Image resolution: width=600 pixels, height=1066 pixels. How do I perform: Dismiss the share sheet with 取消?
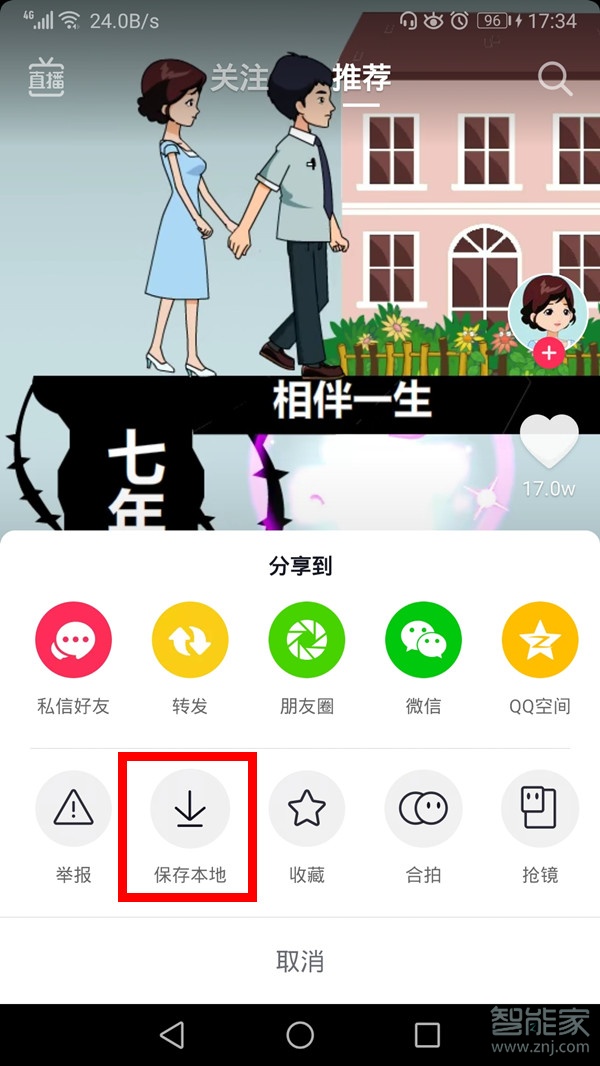(x=300, y=962)
